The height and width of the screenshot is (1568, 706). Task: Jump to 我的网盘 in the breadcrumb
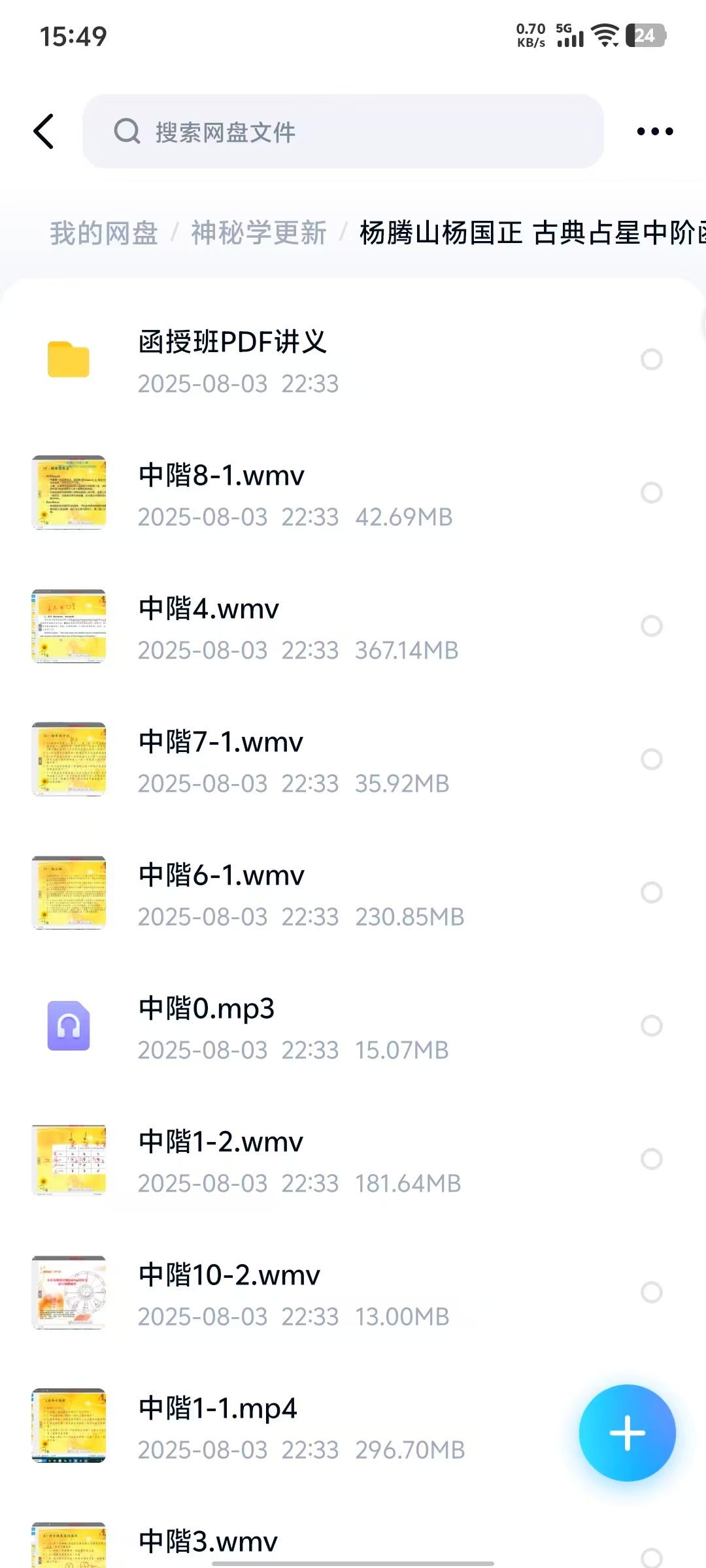click(104, 233)
